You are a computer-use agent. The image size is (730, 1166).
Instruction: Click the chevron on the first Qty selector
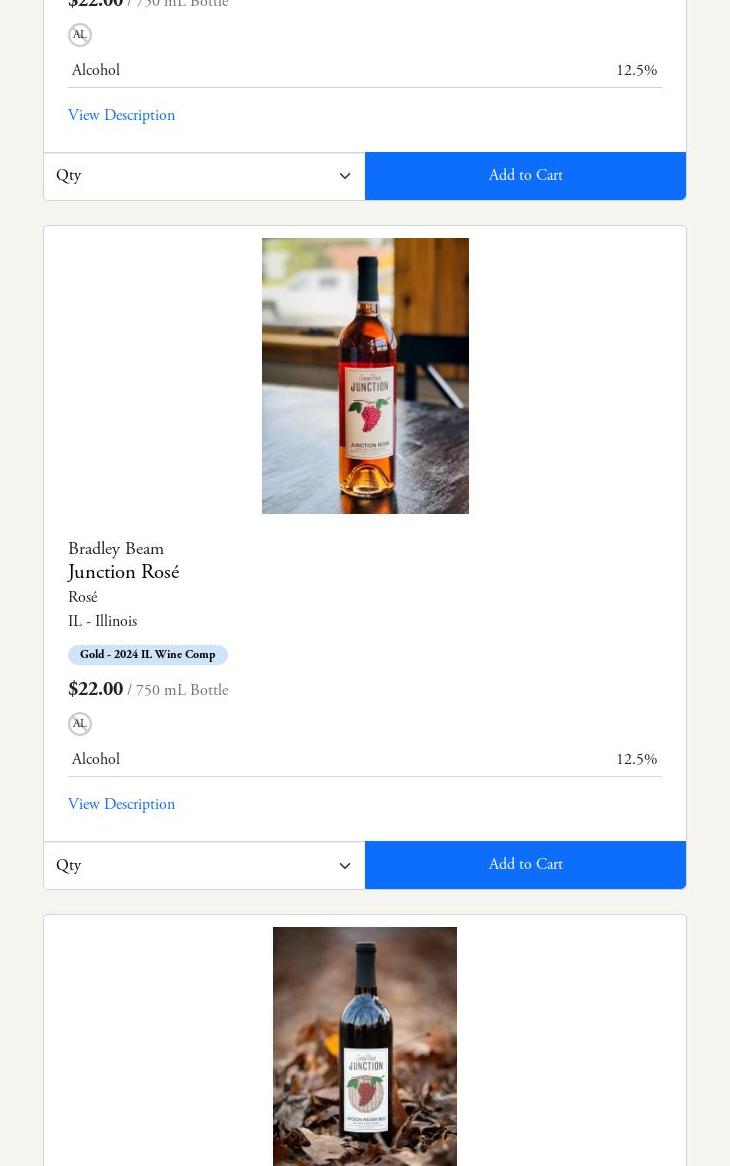coord(344,175)
